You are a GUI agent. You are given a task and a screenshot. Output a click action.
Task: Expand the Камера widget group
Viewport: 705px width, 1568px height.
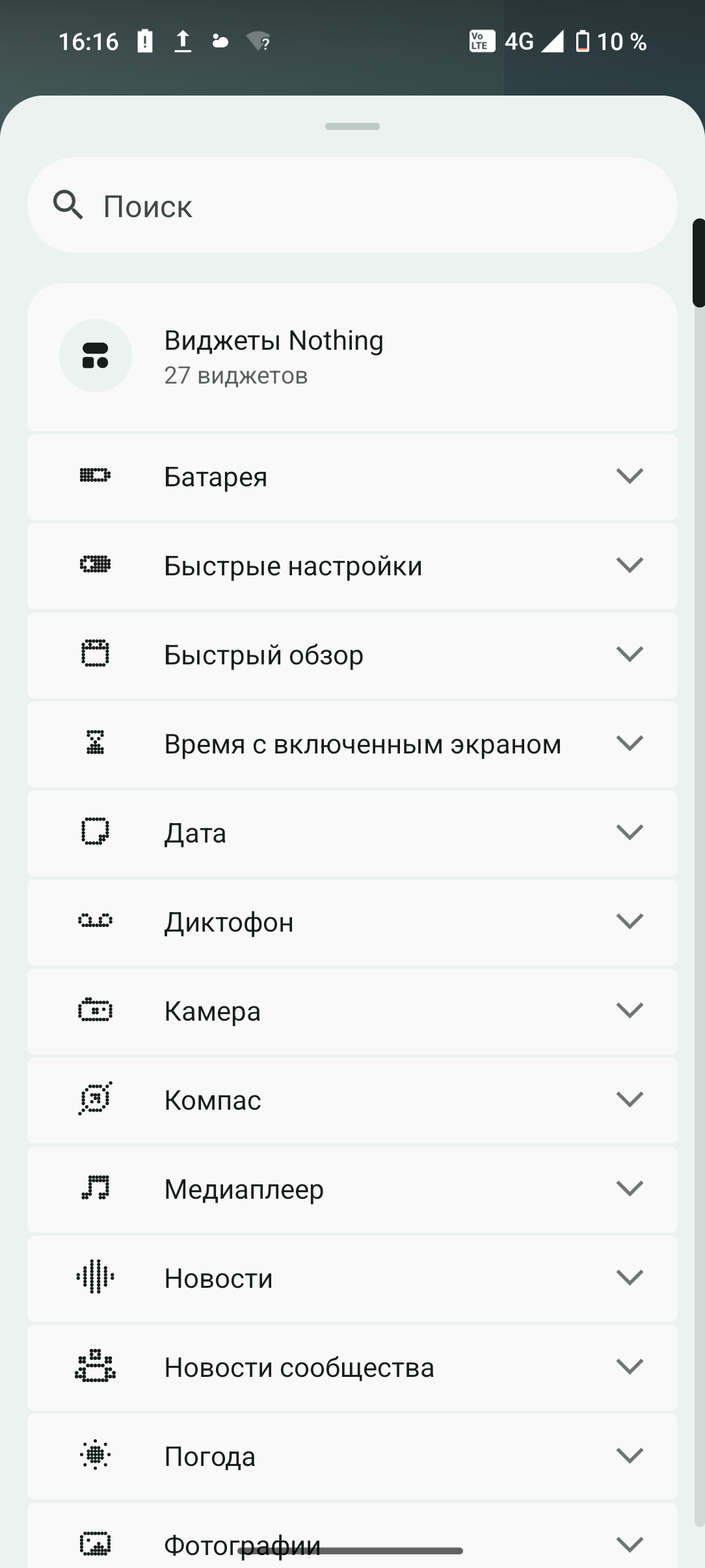click(351, 1011)
